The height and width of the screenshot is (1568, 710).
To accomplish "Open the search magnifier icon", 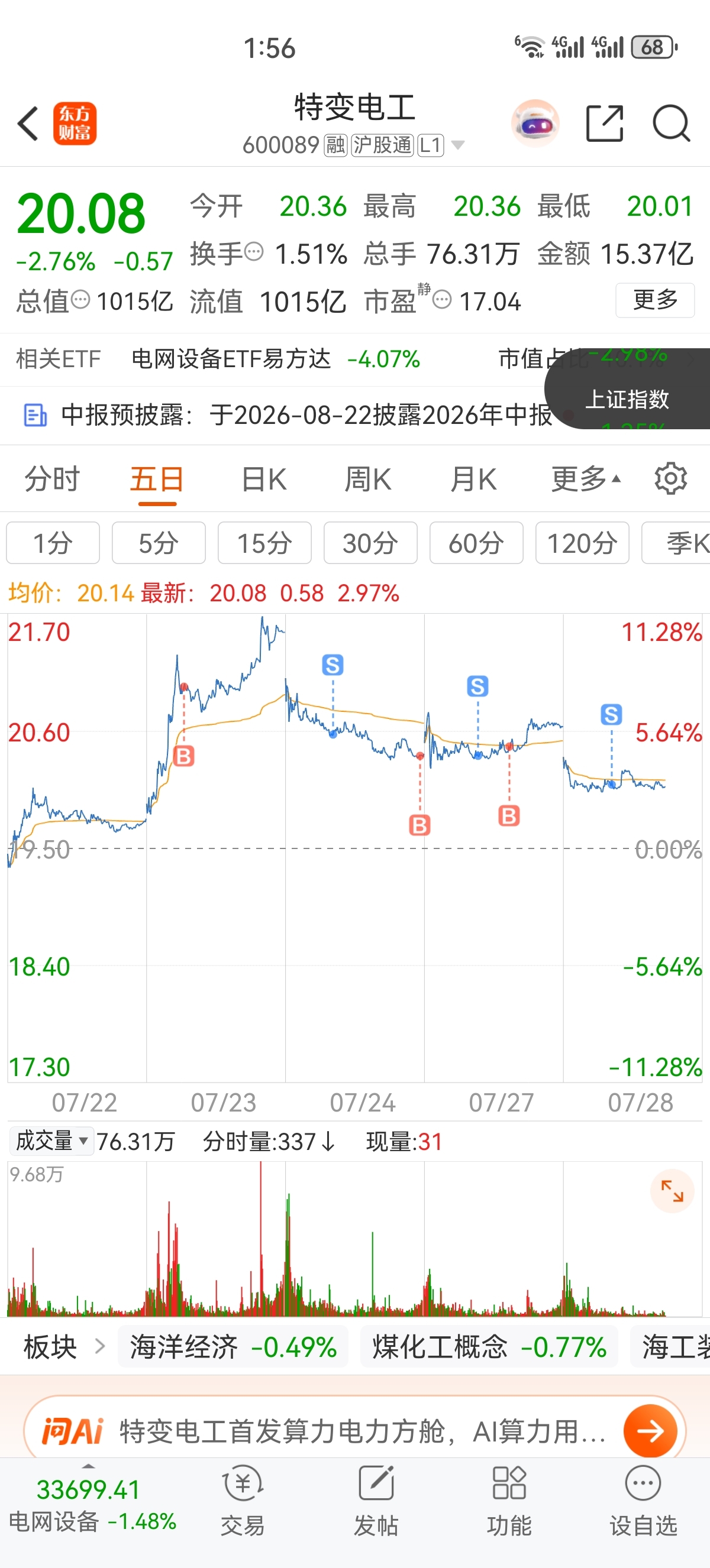I will [671, 124].
